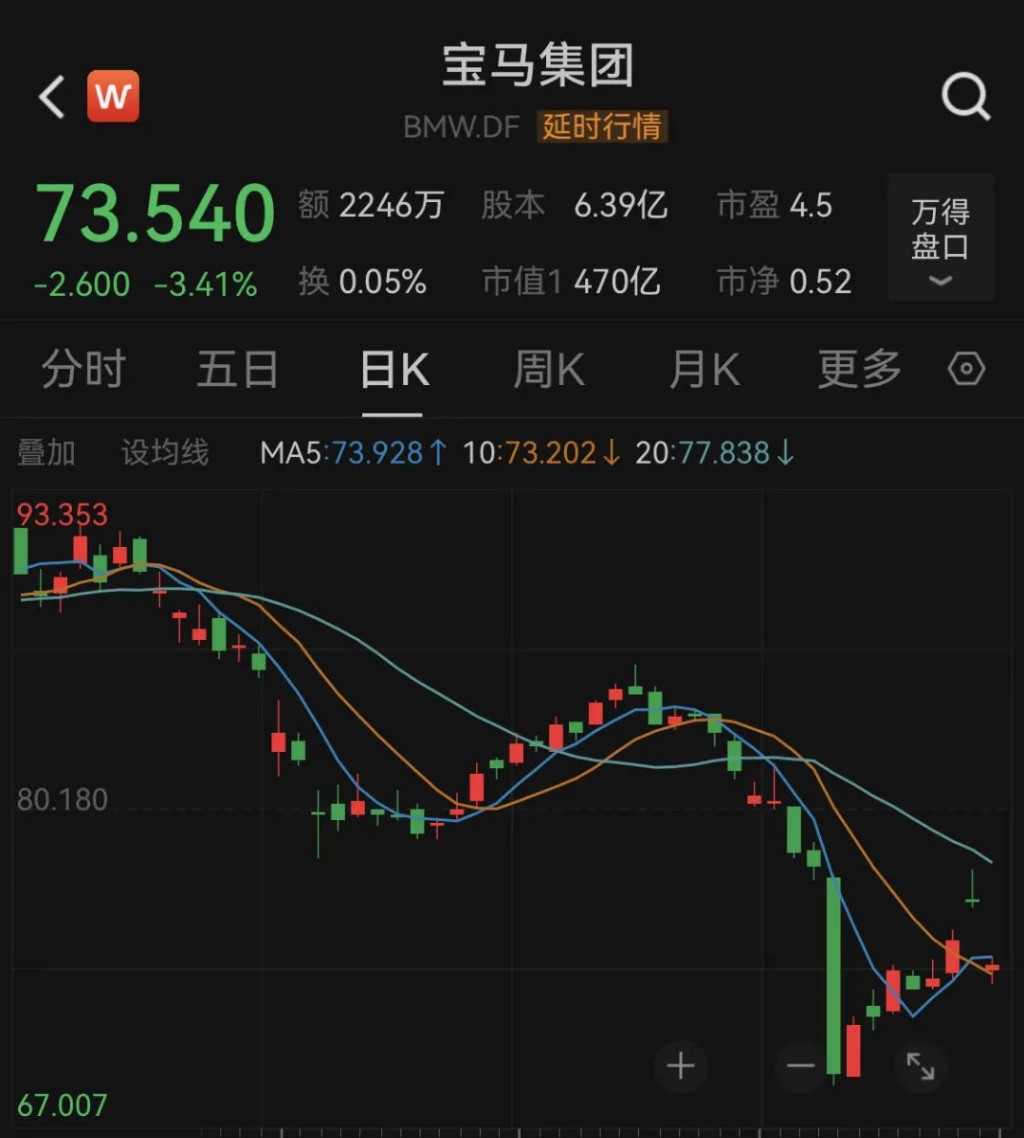Switch to the 分时 chart tab

[x=82, y=371]
